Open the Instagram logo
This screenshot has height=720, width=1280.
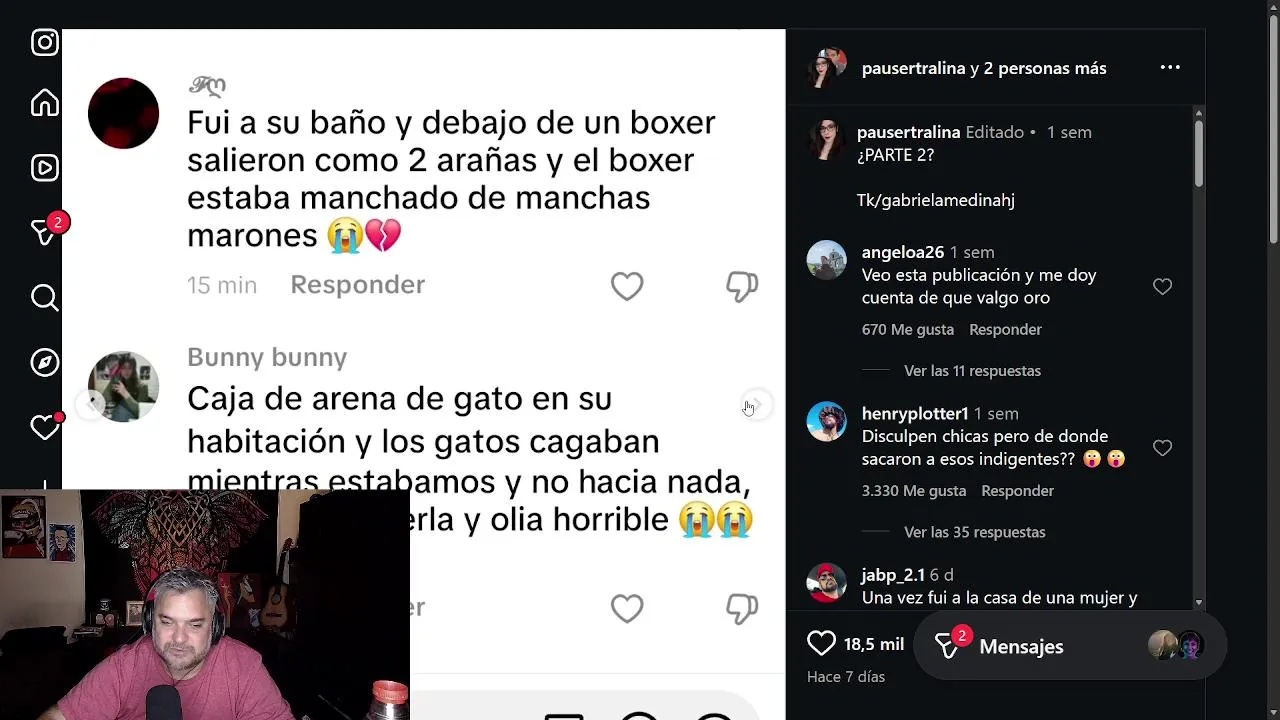click(45, 42)
